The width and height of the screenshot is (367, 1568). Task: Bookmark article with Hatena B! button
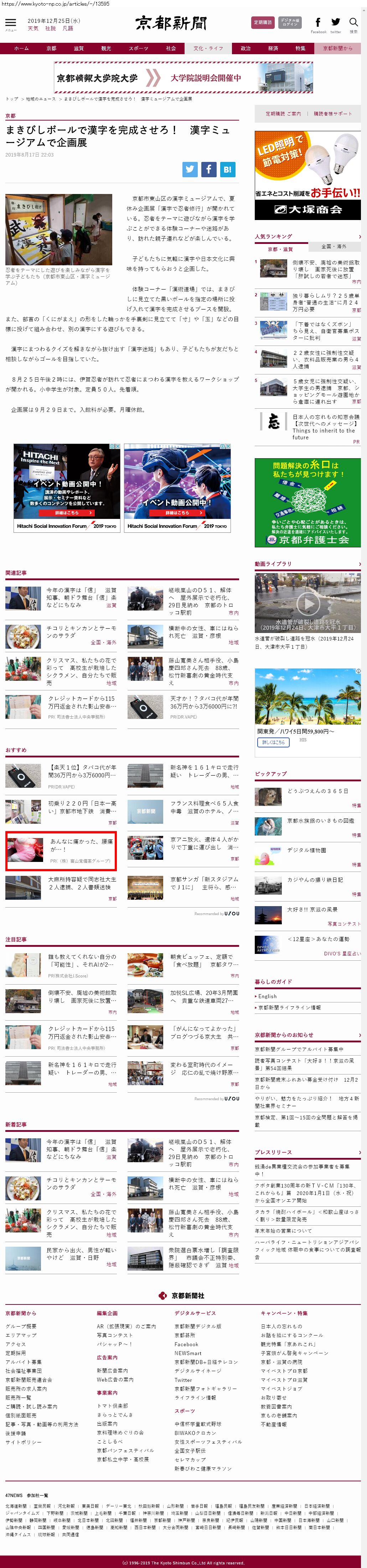click(x=227, y=169)
